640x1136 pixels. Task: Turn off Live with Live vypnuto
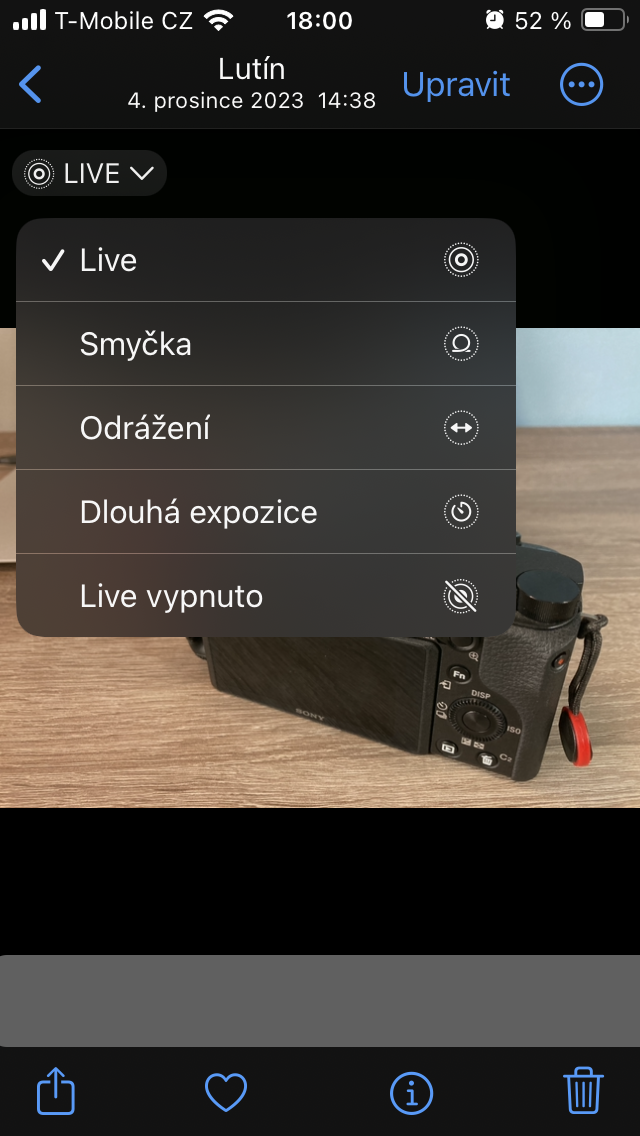pyautogui.click(x=265, y=597)
